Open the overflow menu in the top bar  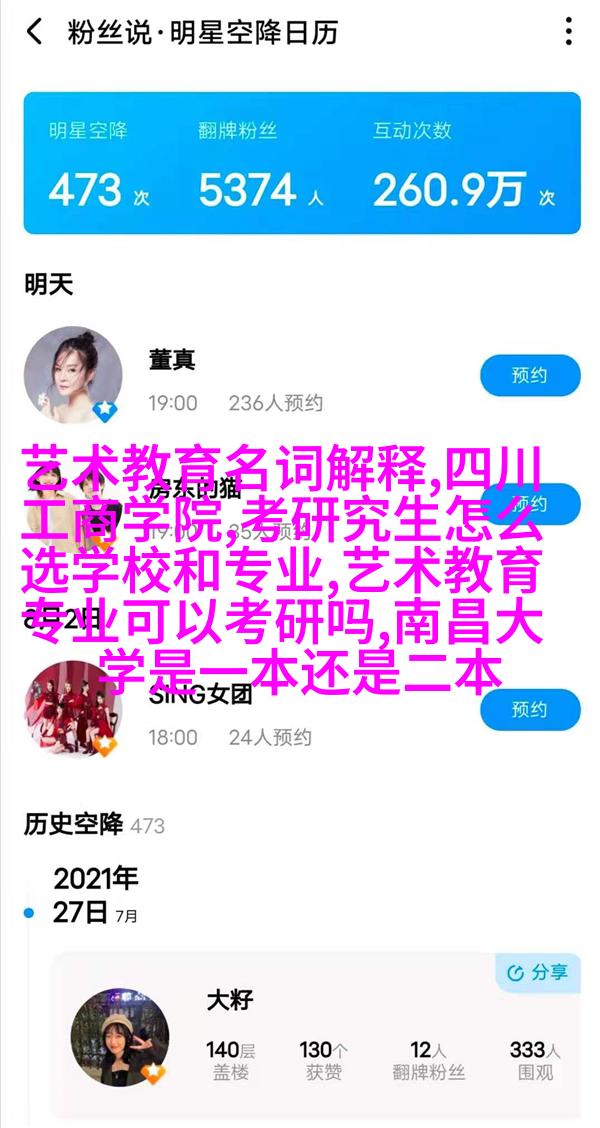click(x=568, y=32)
